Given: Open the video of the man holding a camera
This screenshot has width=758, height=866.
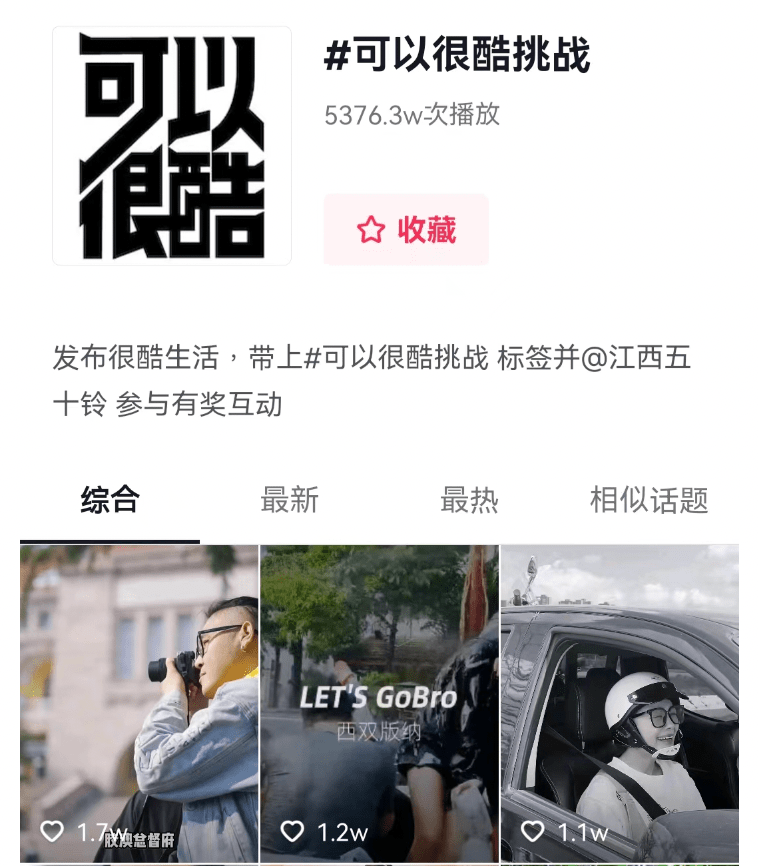Looking at the screenshot, I should point(139,700).
